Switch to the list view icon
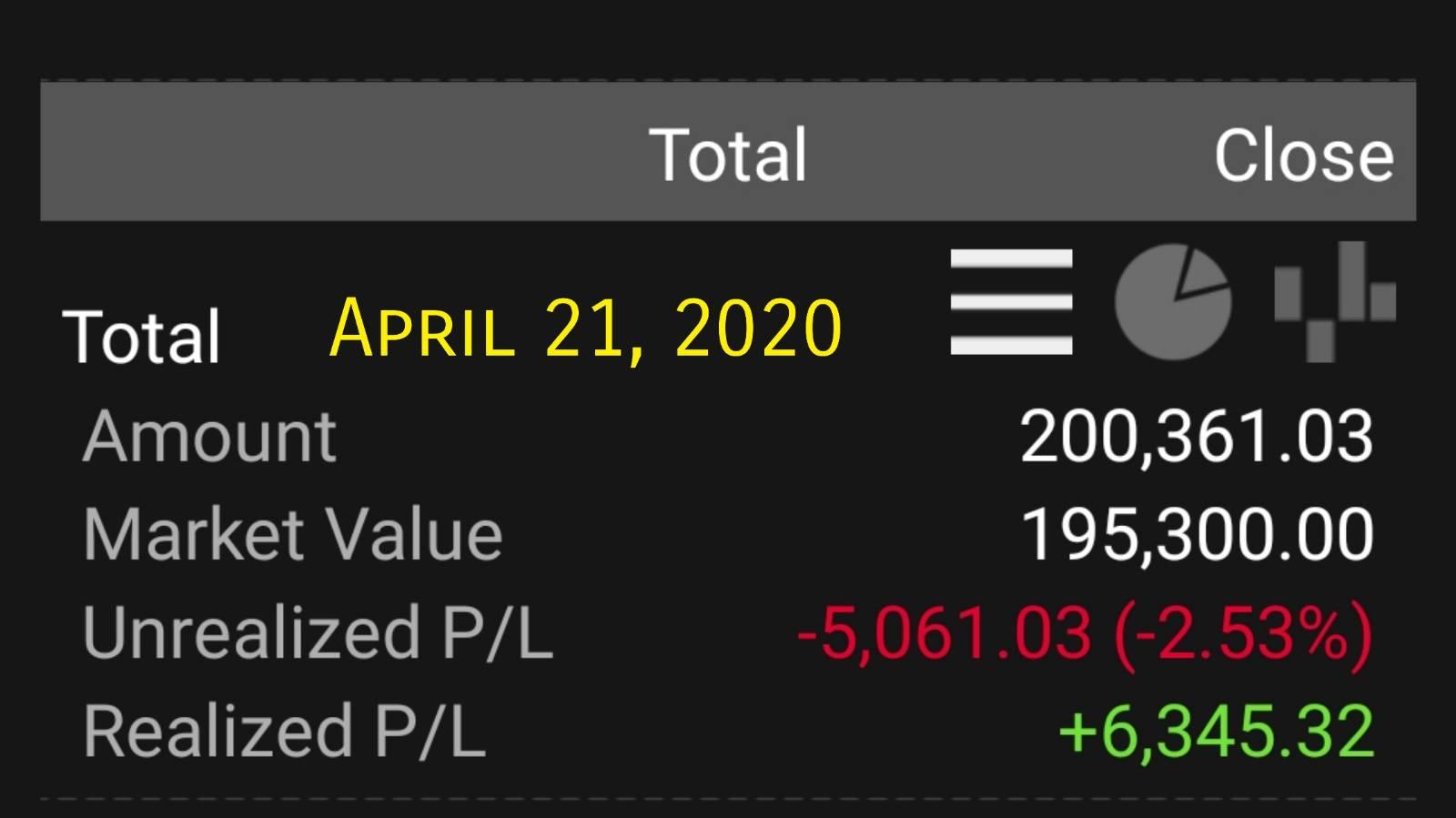The image size is (1456, 818). (x=1011, y=302)
